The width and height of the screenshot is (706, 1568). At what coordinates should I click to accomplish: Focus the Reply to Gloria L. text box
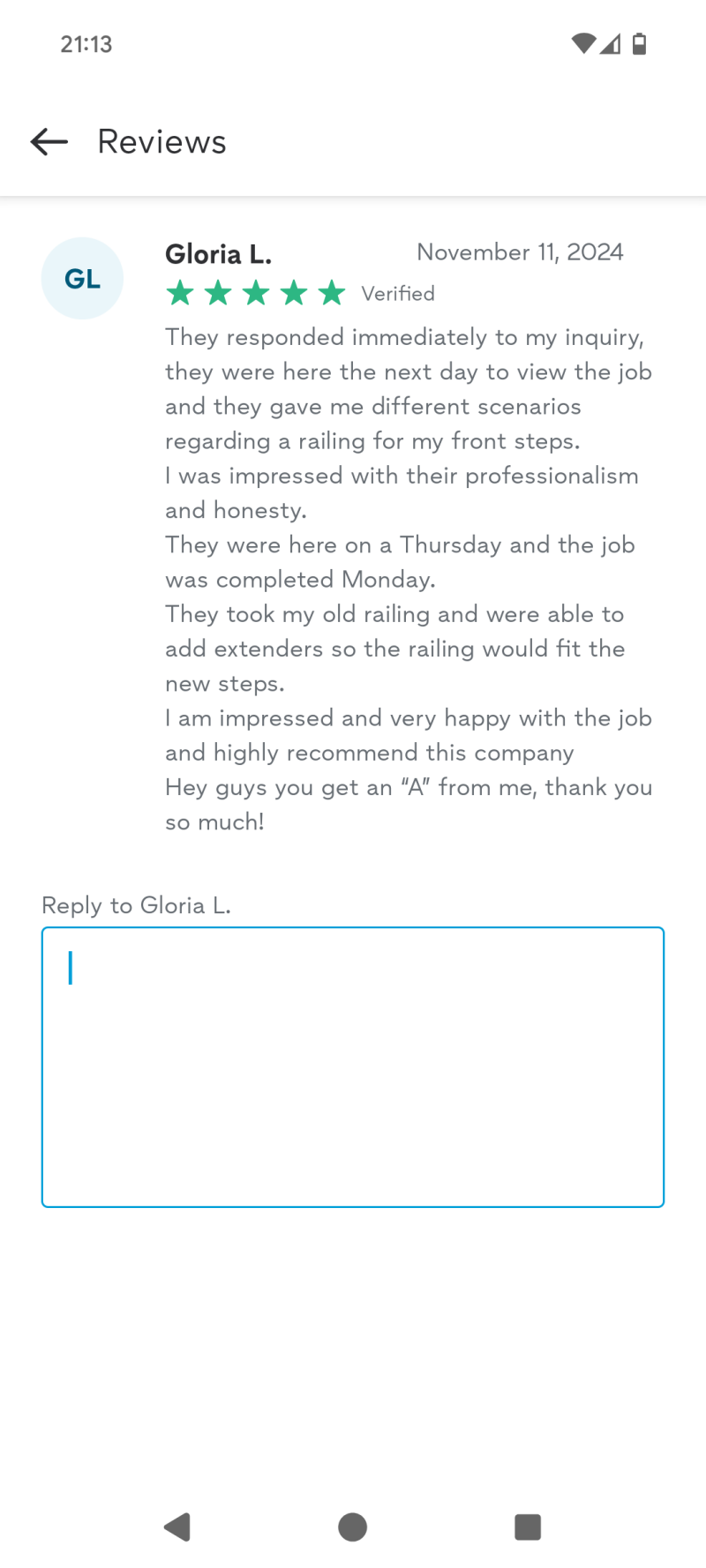(353, 1066)
